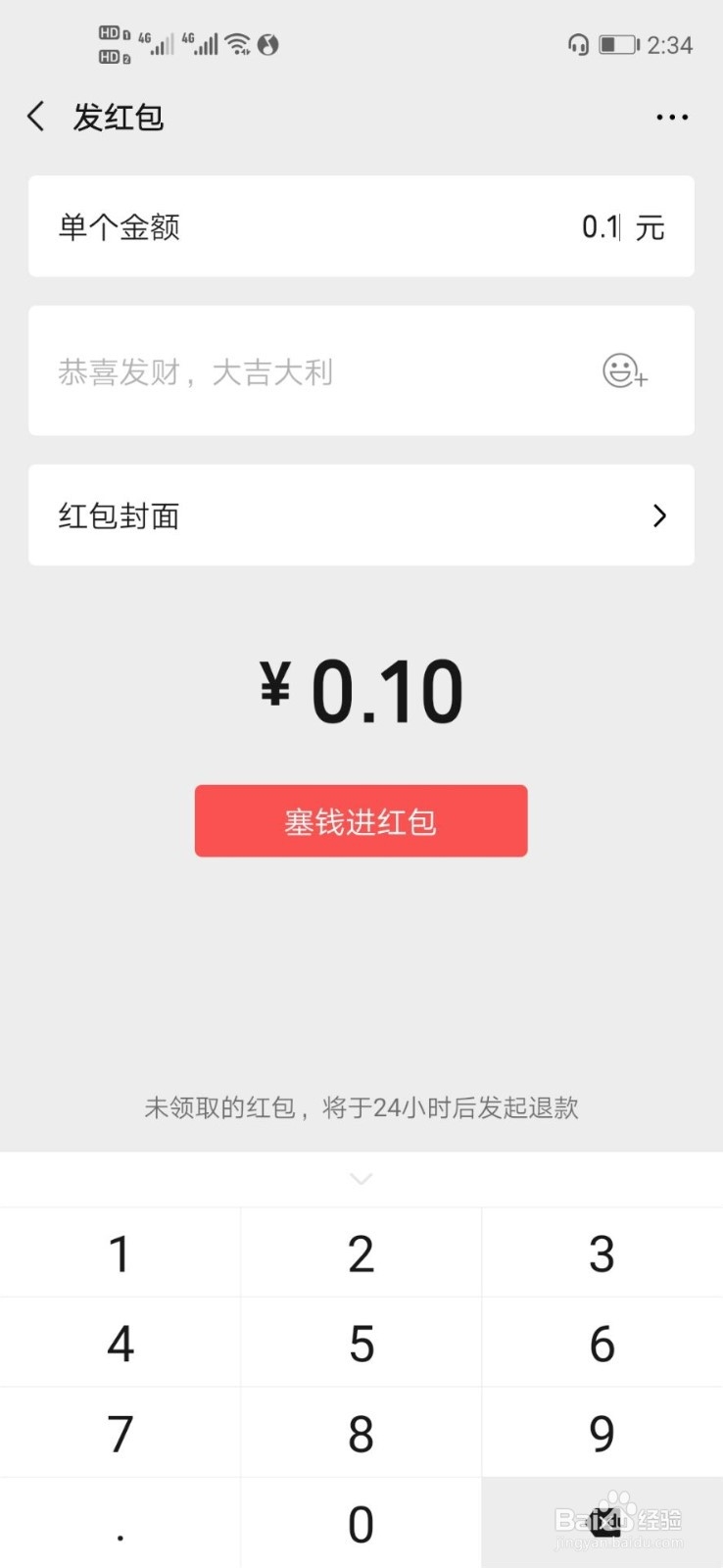
Task: Enter digit 7 on the keypad
Action: click(120, 1433)
